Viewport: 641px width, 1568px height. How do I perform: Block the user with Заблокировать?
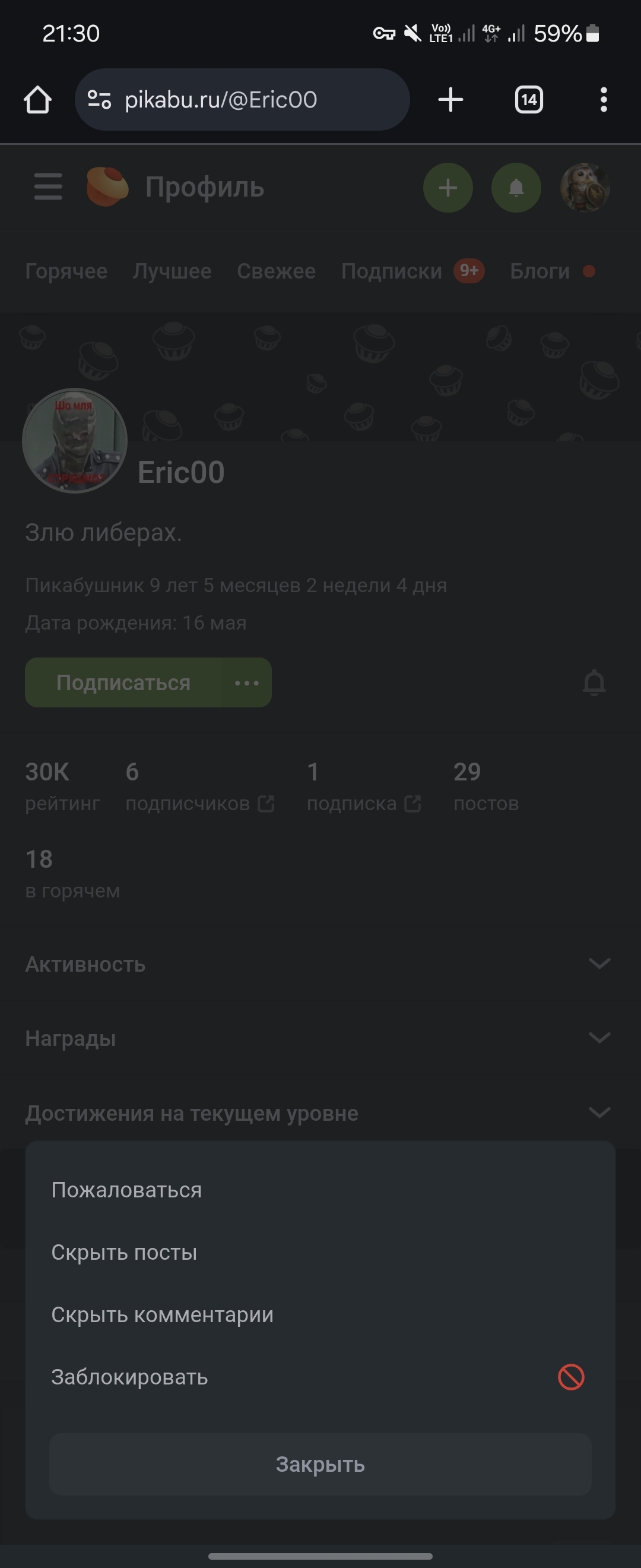tap(129, 1377)
